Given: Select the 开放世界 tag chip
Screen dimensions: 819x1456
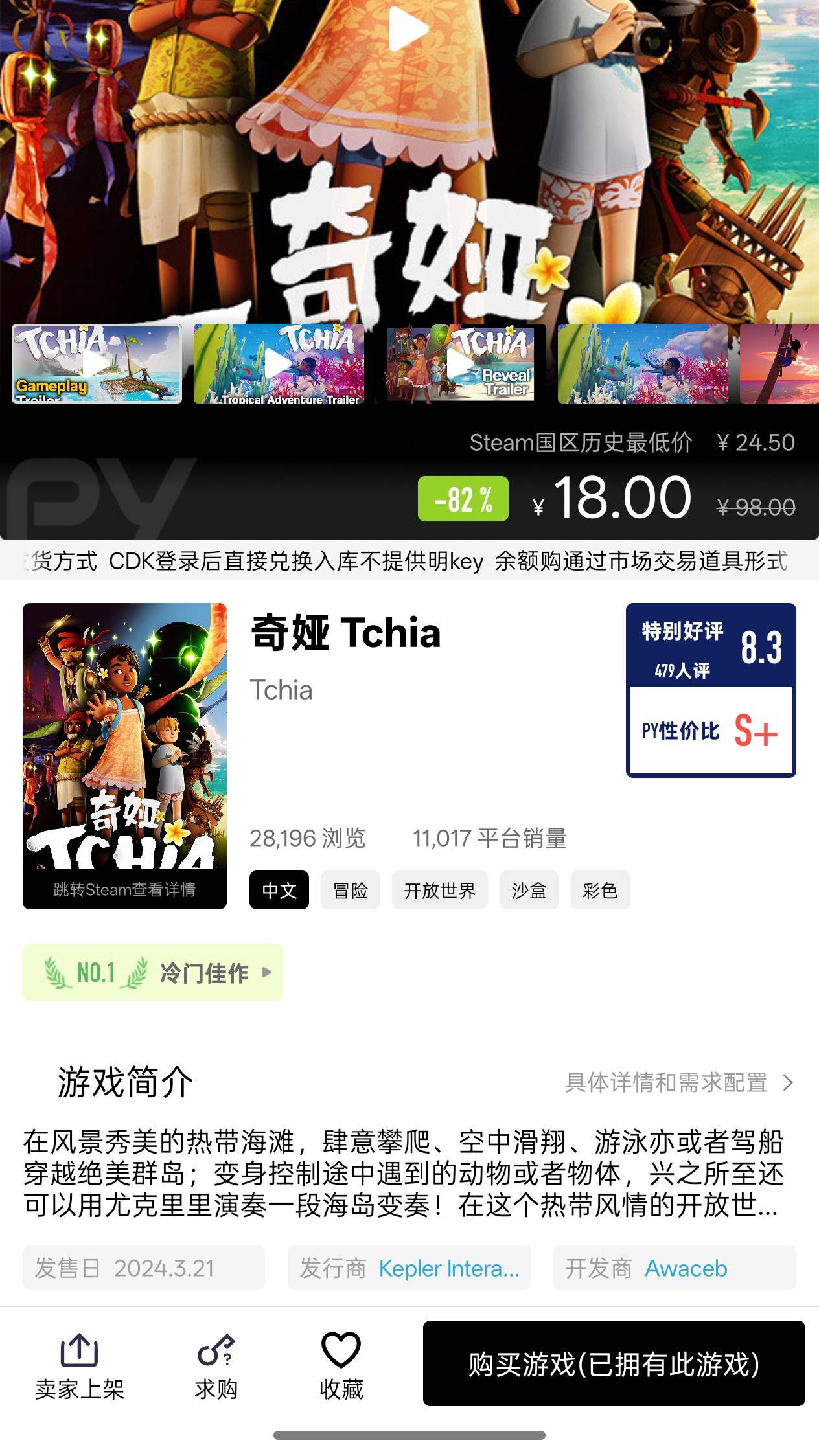Looking at the screenshot, I should [x=439, y=891].
